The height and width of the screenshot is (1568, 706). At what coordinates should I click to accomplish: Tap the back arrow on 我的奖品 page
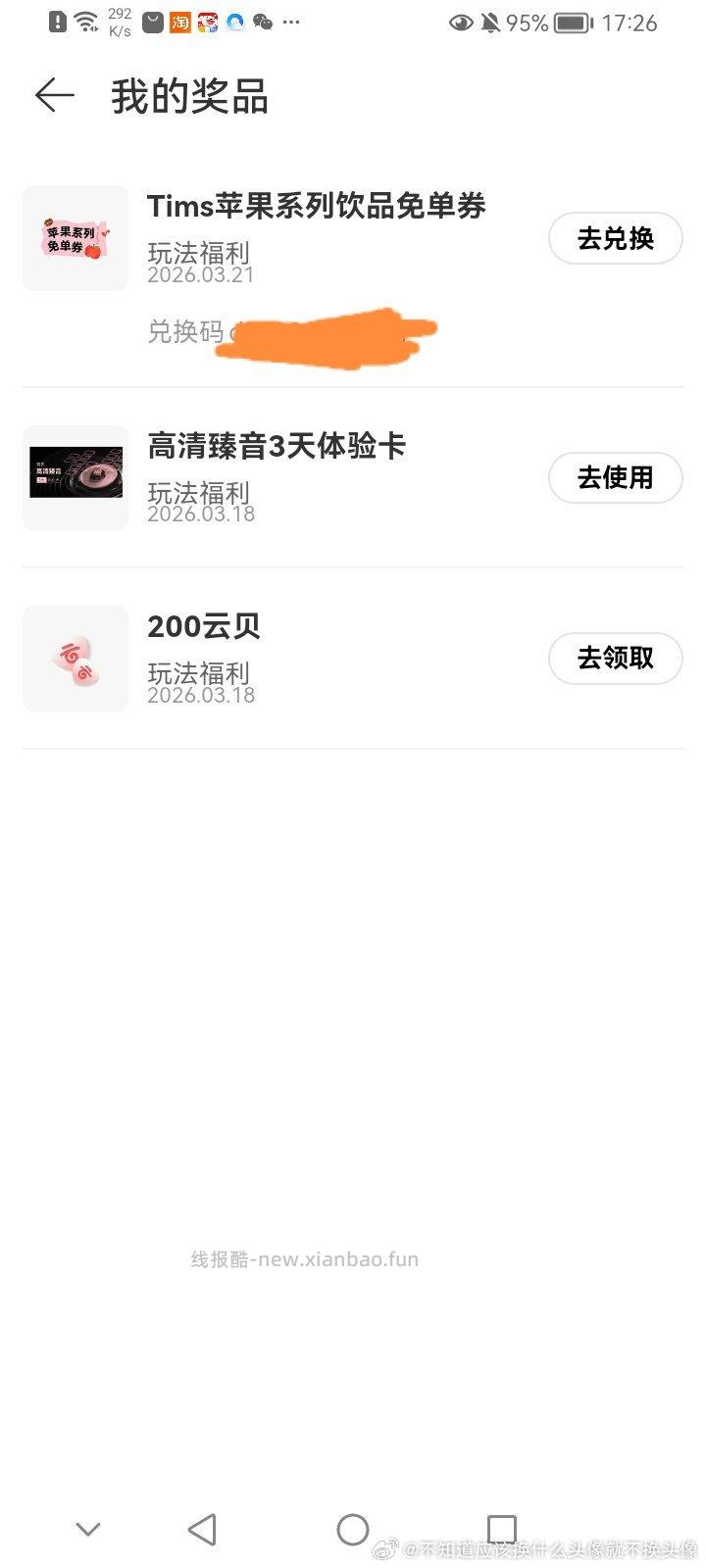pos(54,95)
